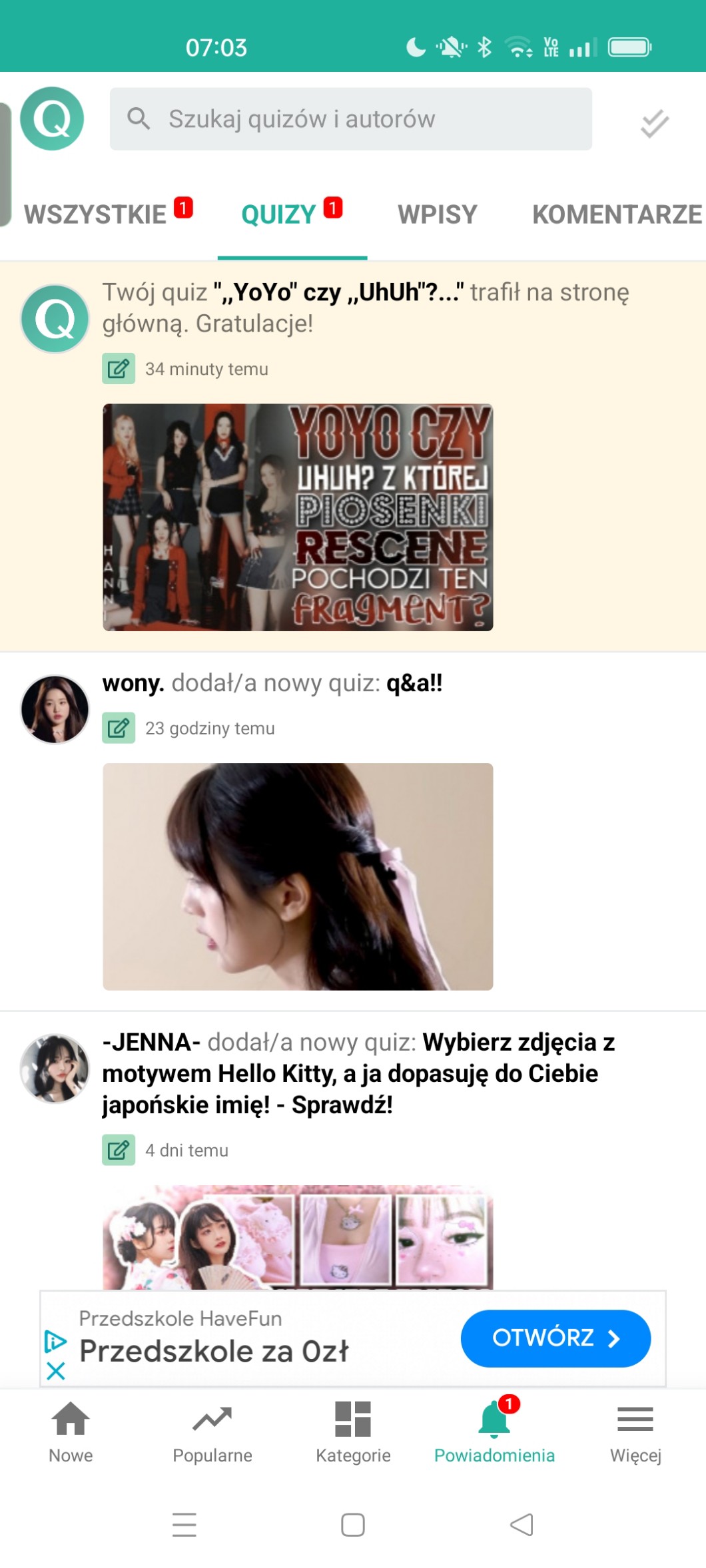Open the Kategorie tab

(353, 1432)
